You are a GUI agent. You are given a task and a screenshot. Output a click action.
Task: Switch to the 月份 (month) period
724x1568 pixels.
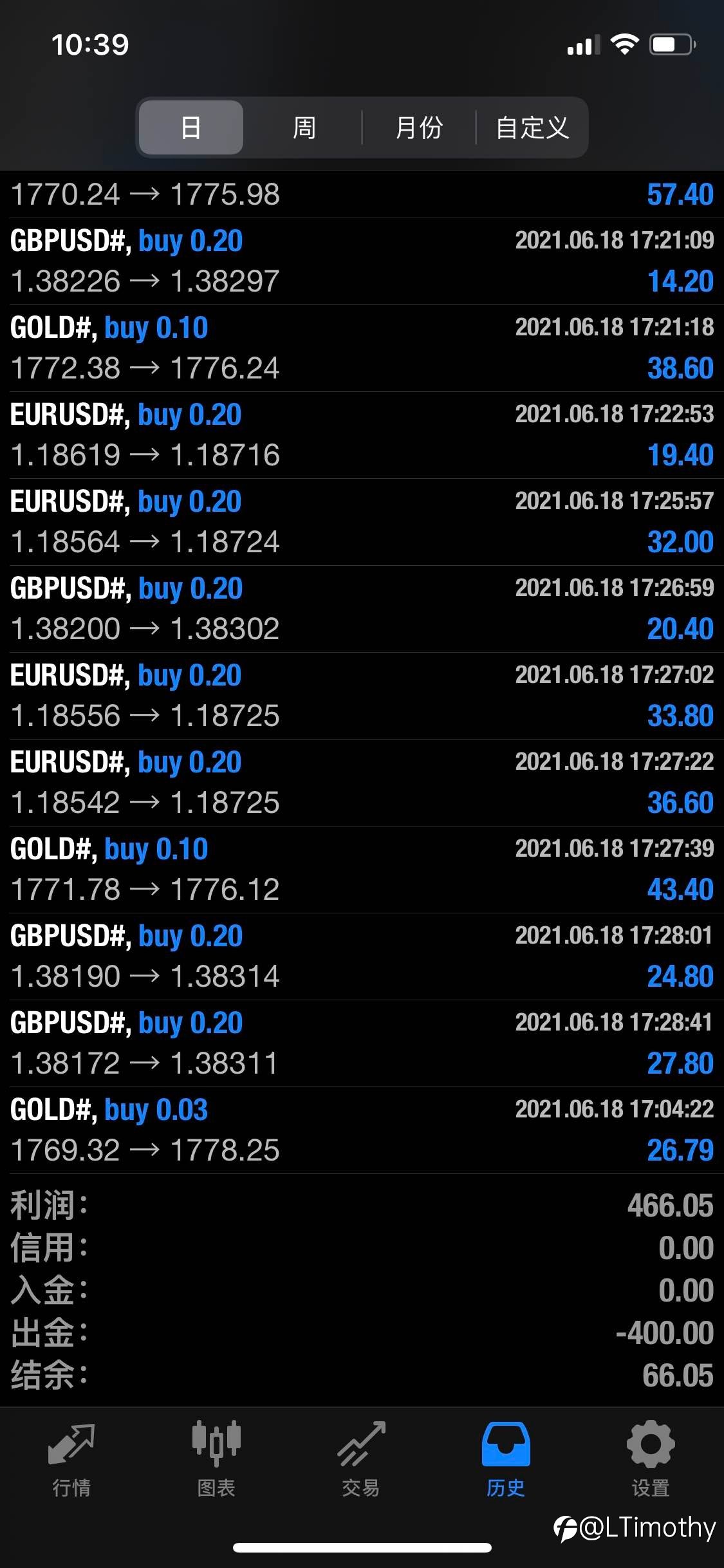[419, 127]
